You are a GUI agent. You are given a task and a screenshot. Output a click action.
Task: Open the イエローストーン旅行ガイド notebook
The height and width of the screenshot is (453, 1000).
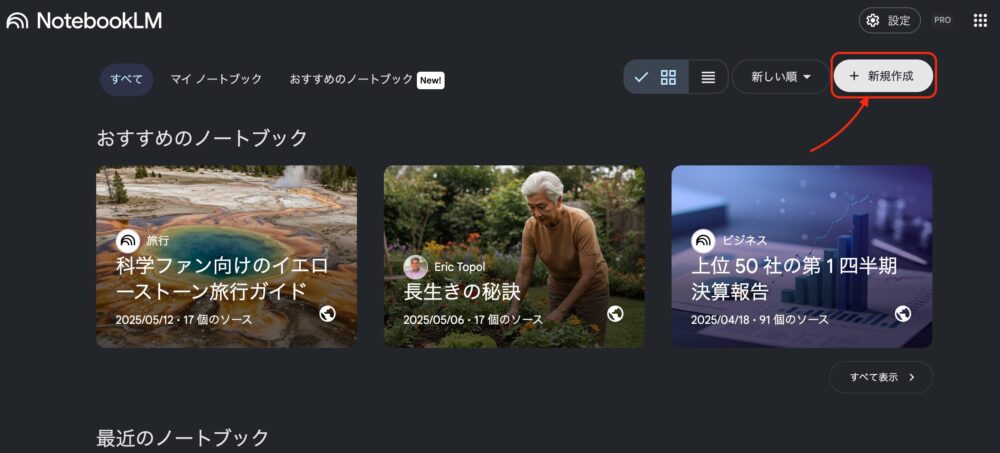(226, 257)
